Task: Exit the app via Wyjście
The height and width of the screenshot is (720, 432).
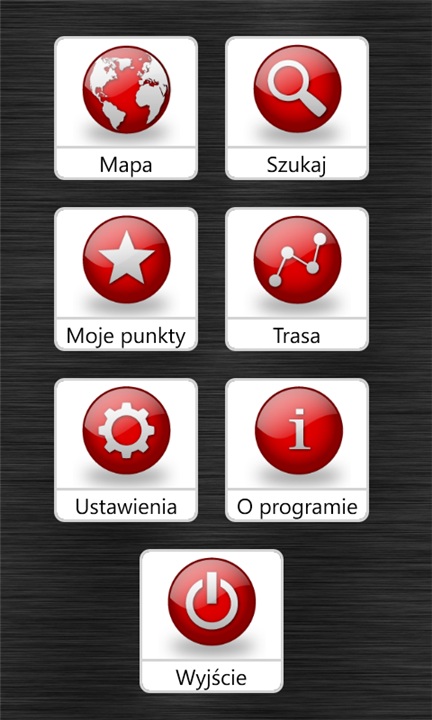Action: (211, 621)
